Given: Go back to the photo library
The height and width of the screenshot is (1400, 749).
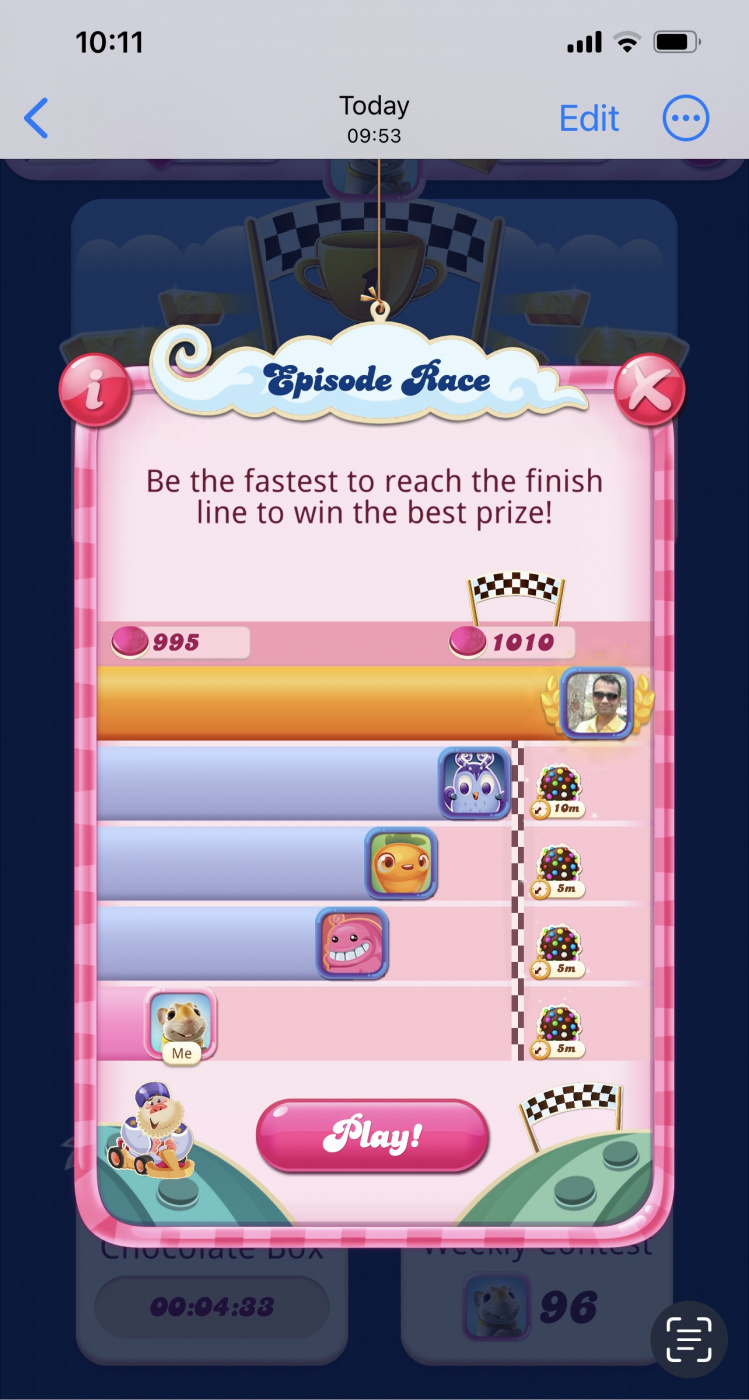Looking at the screenshot, I should [x=36, y=119].
